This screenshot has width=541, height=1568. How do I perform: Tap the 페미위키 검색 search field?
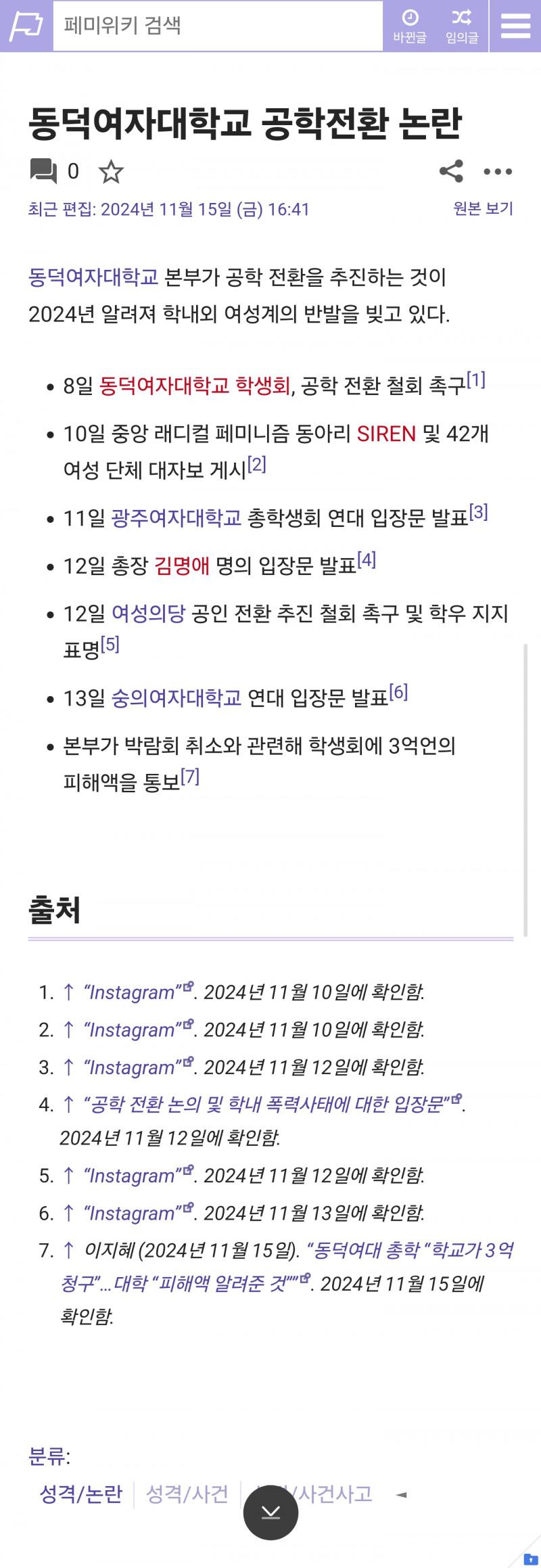pos(218,26)
